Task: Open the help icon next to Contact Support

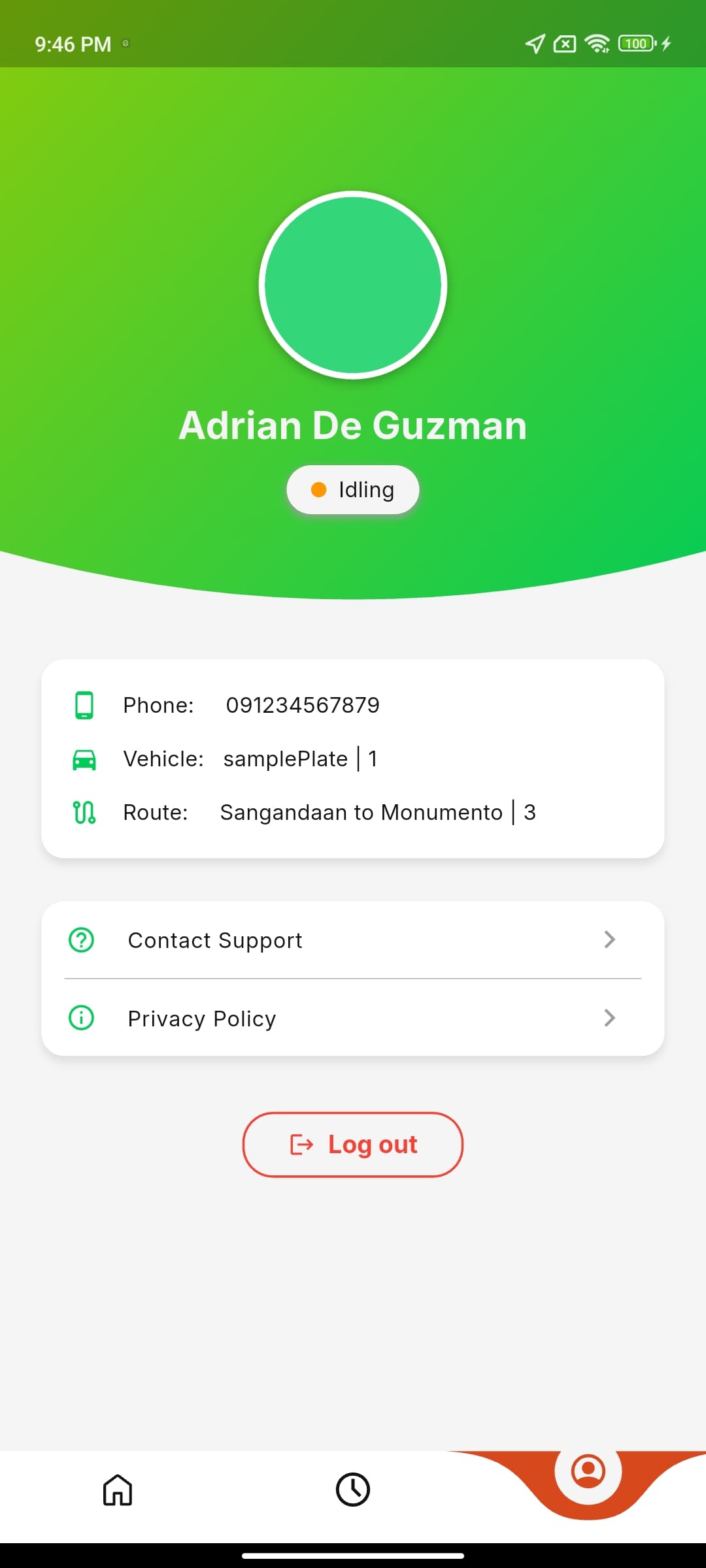Action: (x=81, y=939)
